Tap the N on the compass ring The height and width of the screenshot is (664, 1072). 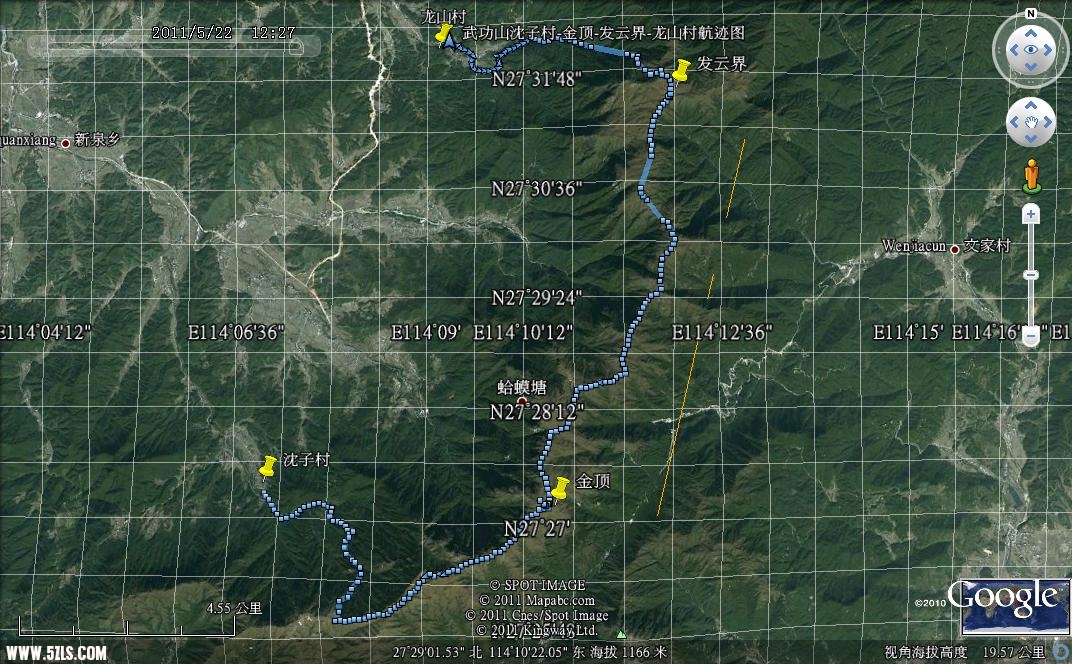pyautogui.click(x=1030, y=14)
